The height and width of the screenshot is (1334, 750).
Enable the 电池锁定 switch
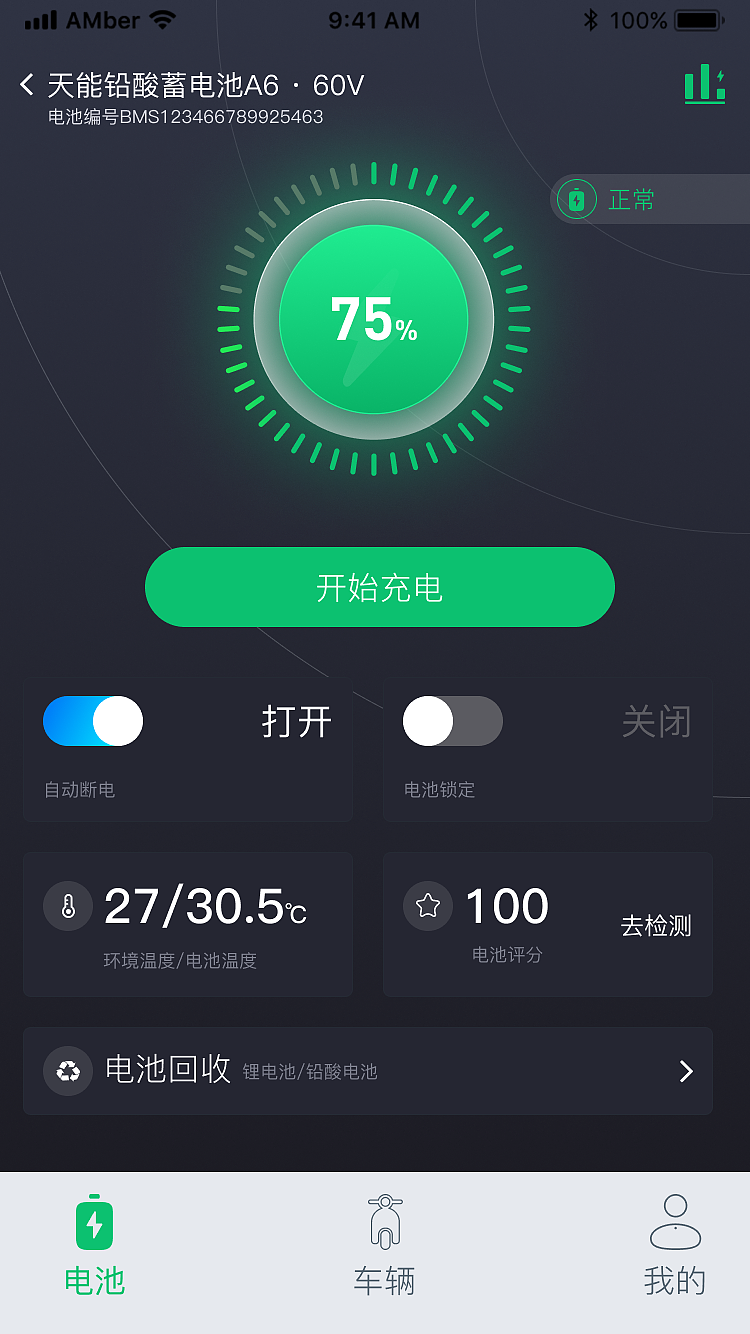[x=453, y=721]
